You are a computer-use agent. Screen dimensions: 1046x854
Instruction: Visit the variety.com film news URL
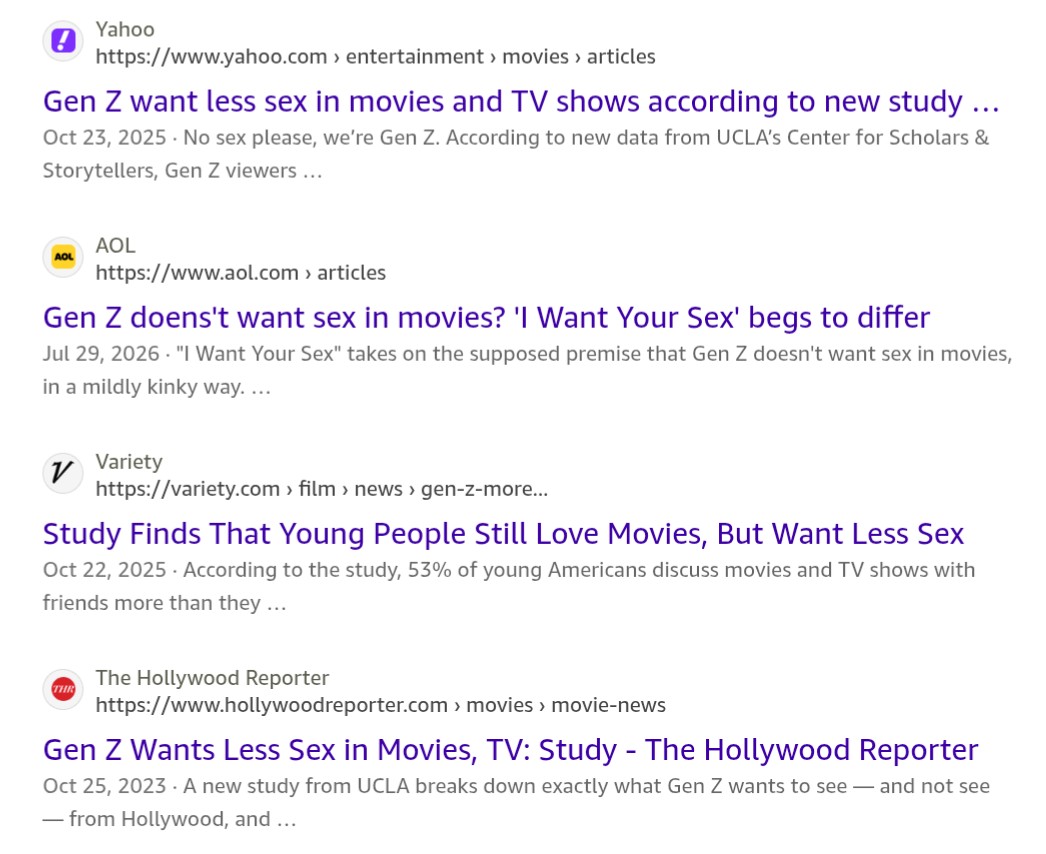click(322, 489)
